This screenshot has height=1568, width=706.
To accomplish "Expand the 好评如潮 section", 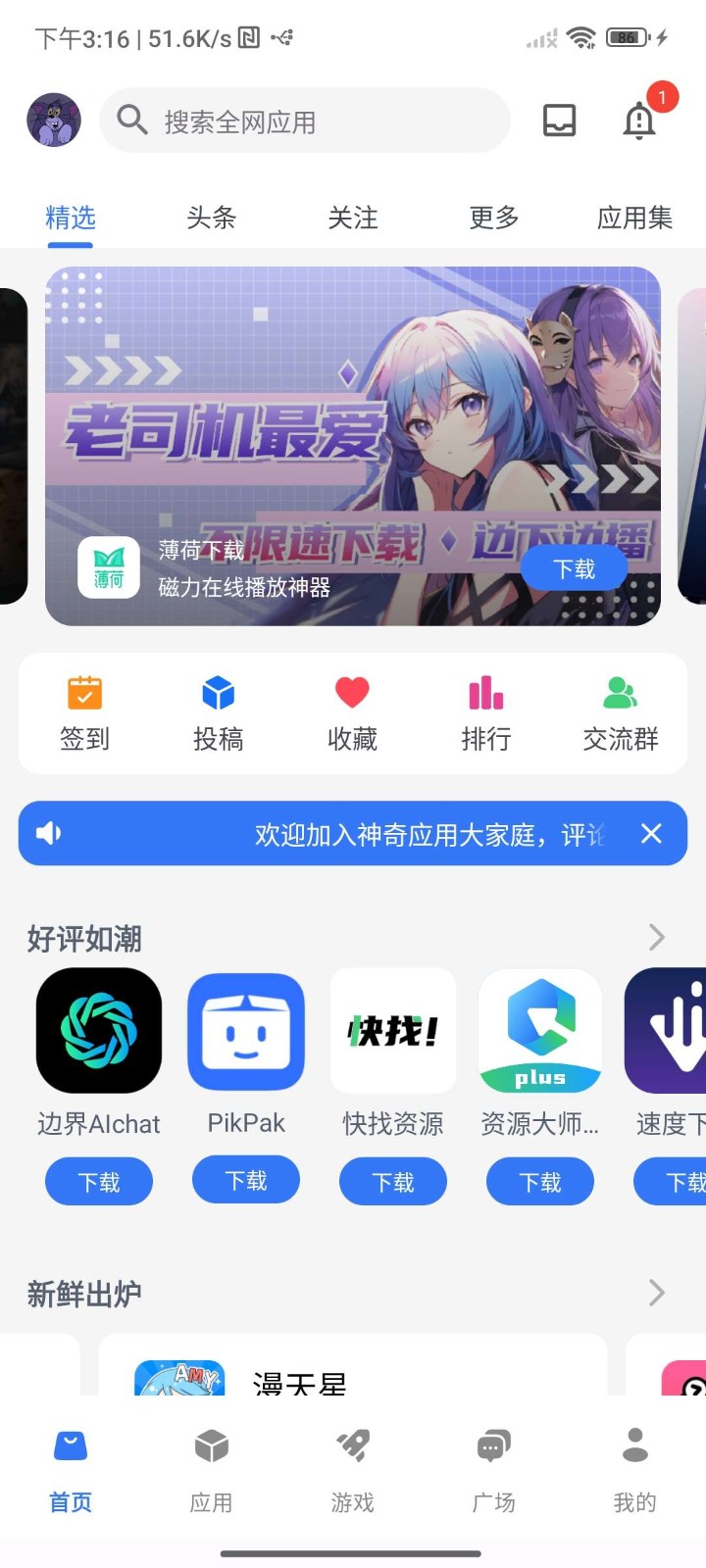I will click(656, 938).
